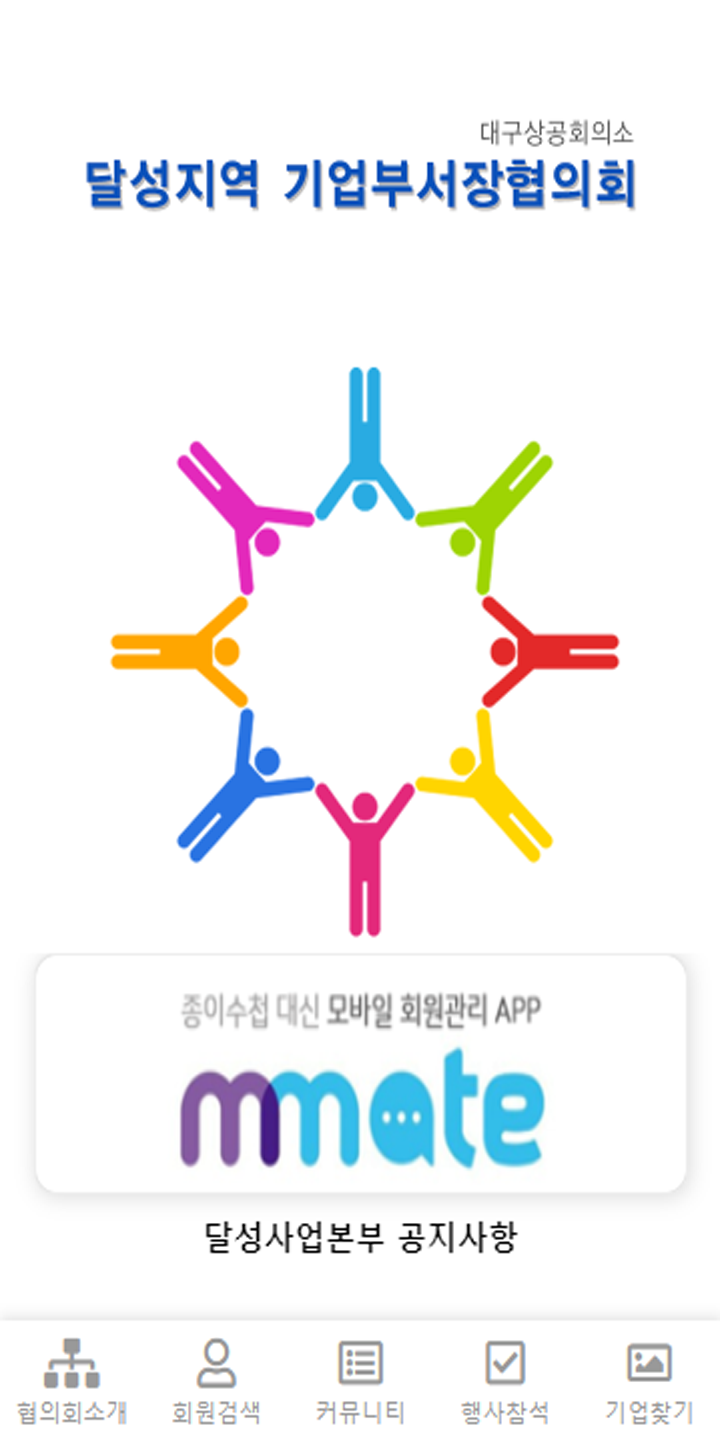Viewport: 720px width, 1440px height.
Task: Open 달성사업본부 공지사항
Action: 360,1238
